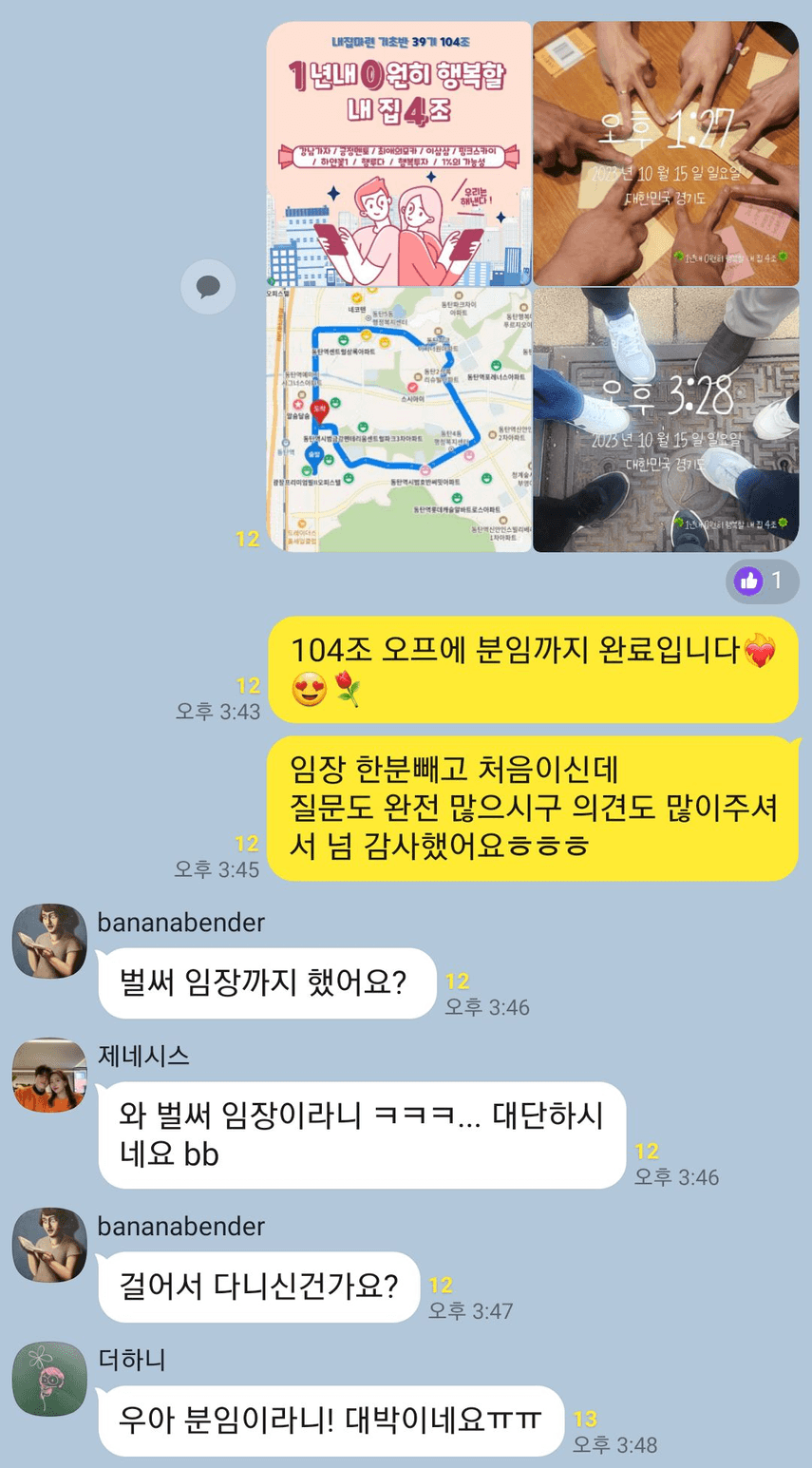Image resolution: width=812 pixels, height=1468 pixels.
Task: Open the pink team poster image
Action: coord(399,154)
